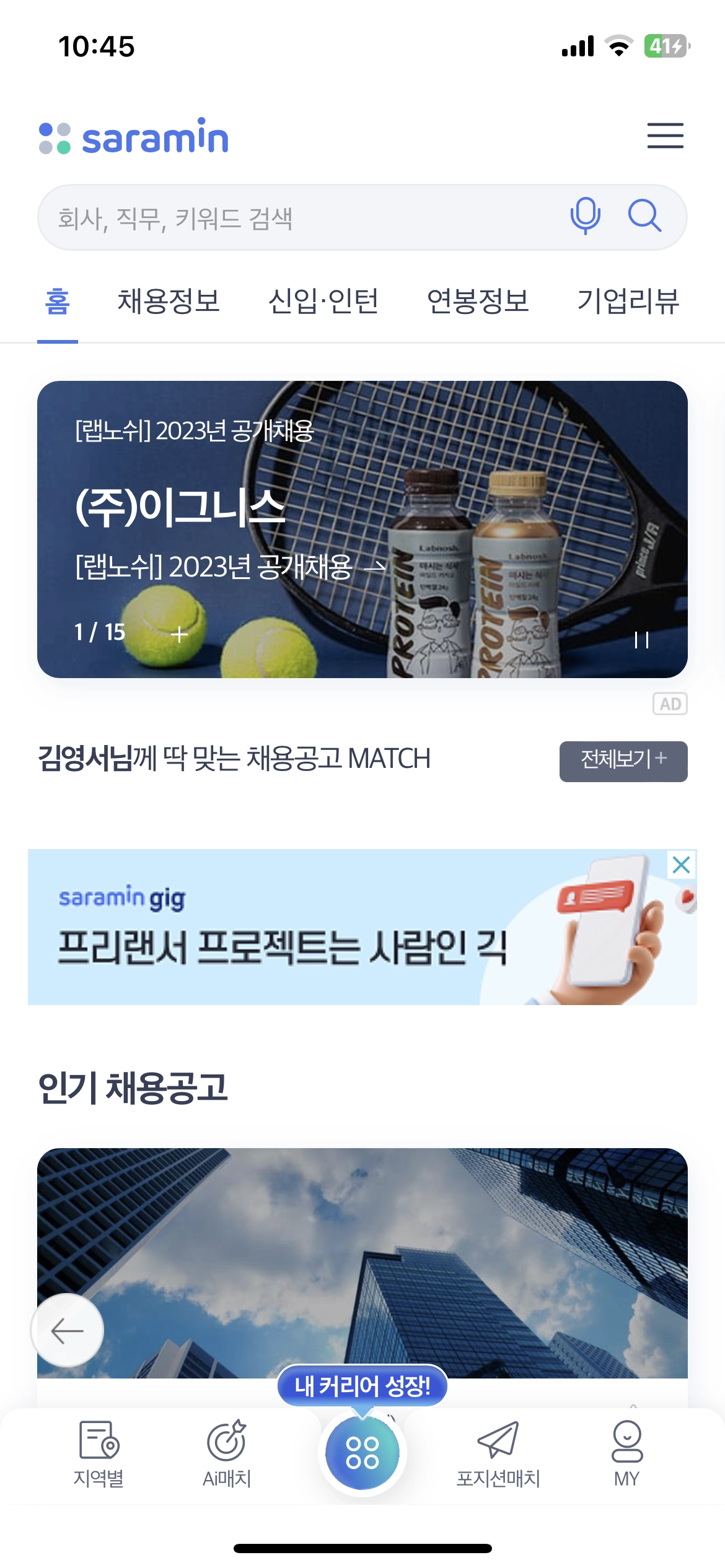Switch to the 신입·인턴 tab
Image resolution: width=725 pixels, height=1568 pixels.
(323, 302)
